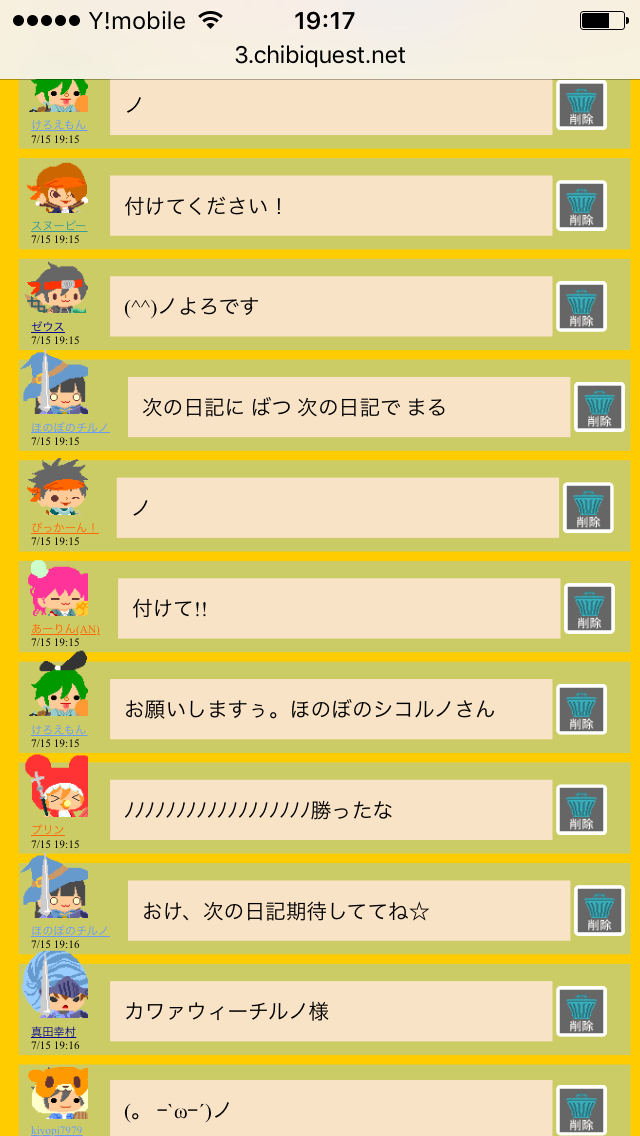
Task: Delete the お願いしますぅ comment
Action: pyautogui.click(x=581, y=710)
